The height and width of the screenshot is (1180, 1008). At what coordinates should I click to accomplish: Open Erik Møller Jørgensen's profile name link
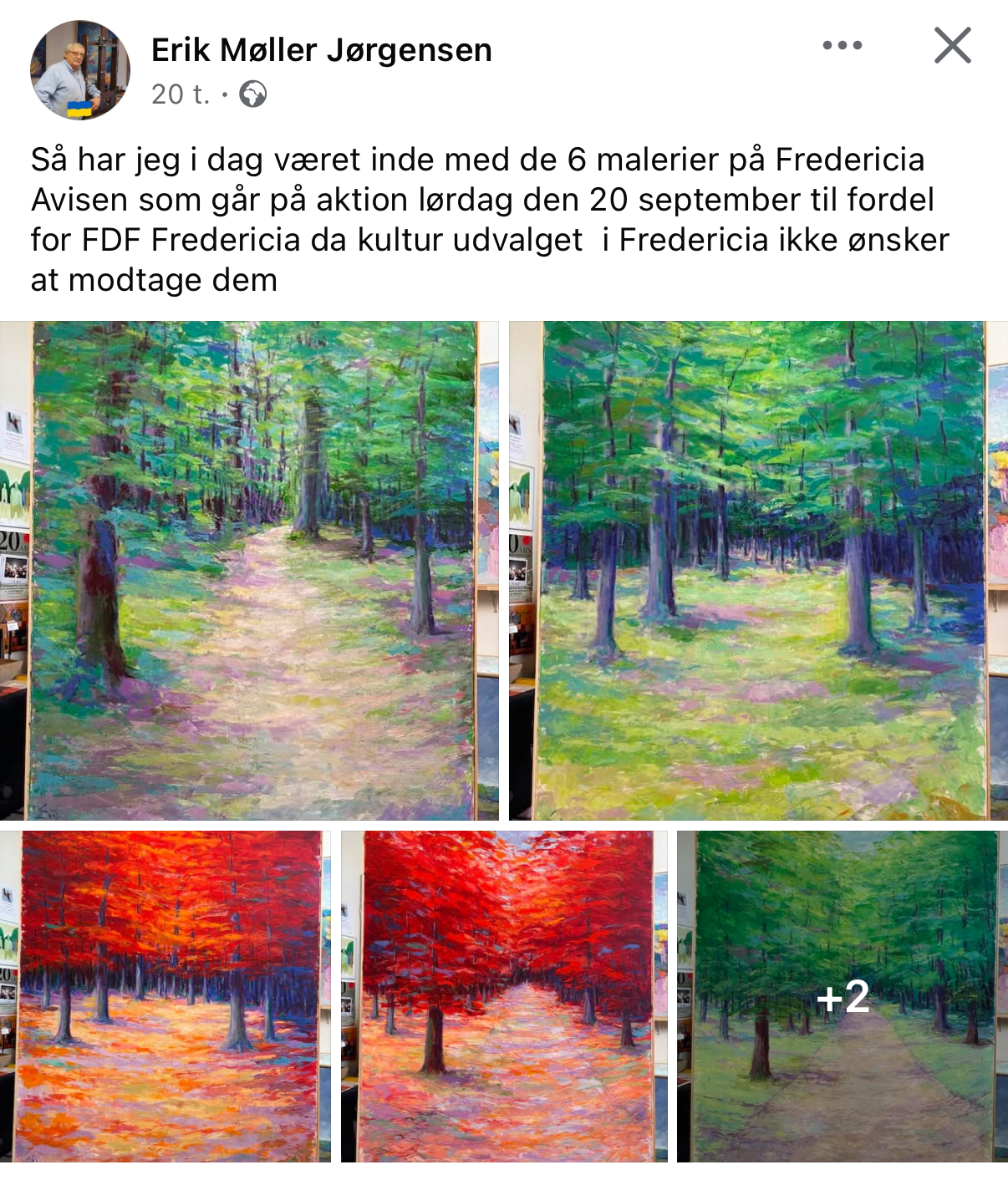[x=321, y=50]
